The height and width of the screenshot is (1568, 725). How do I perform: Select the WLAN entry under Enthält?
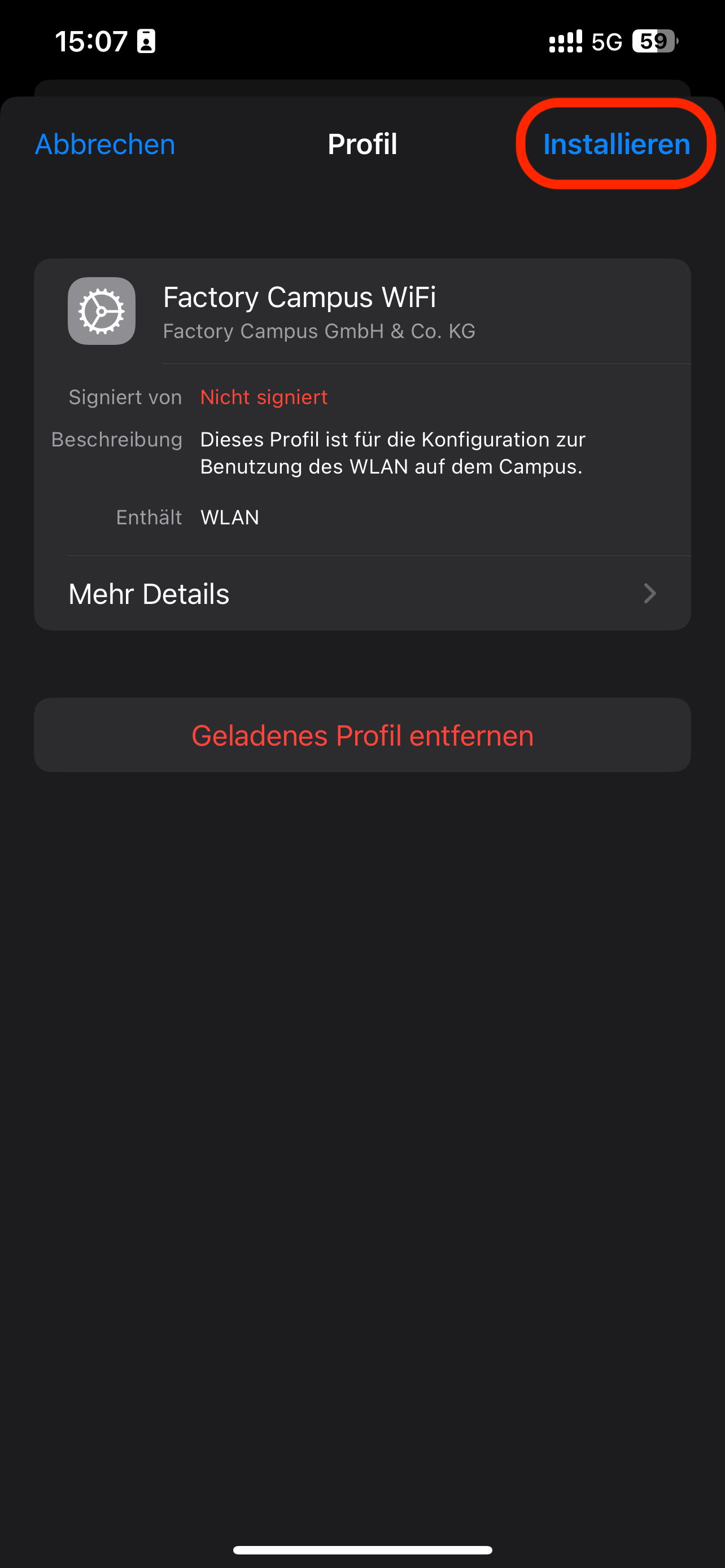(230, 518)
